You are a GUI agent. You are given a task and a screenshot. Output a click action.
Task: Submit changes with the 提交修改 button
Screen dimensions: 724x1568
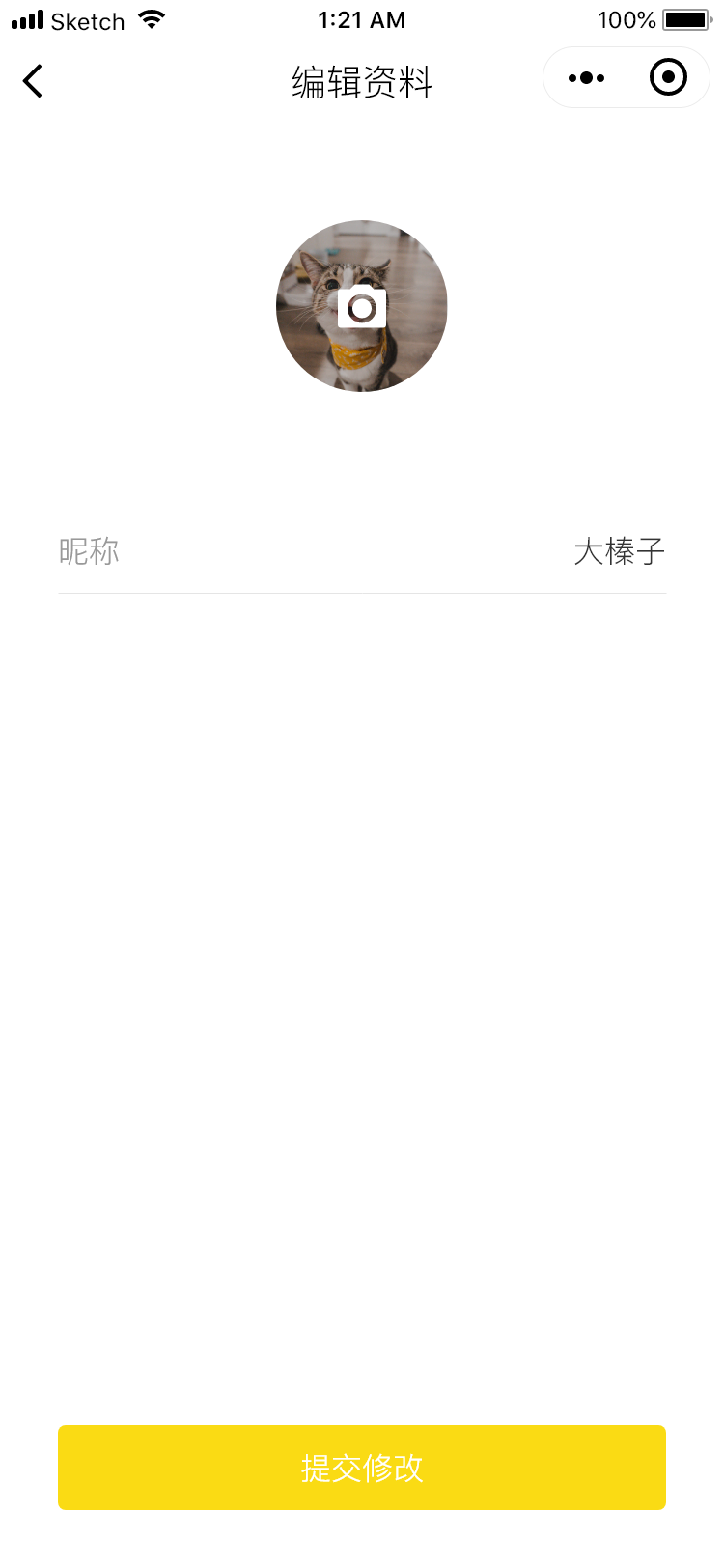(362, 1468)
